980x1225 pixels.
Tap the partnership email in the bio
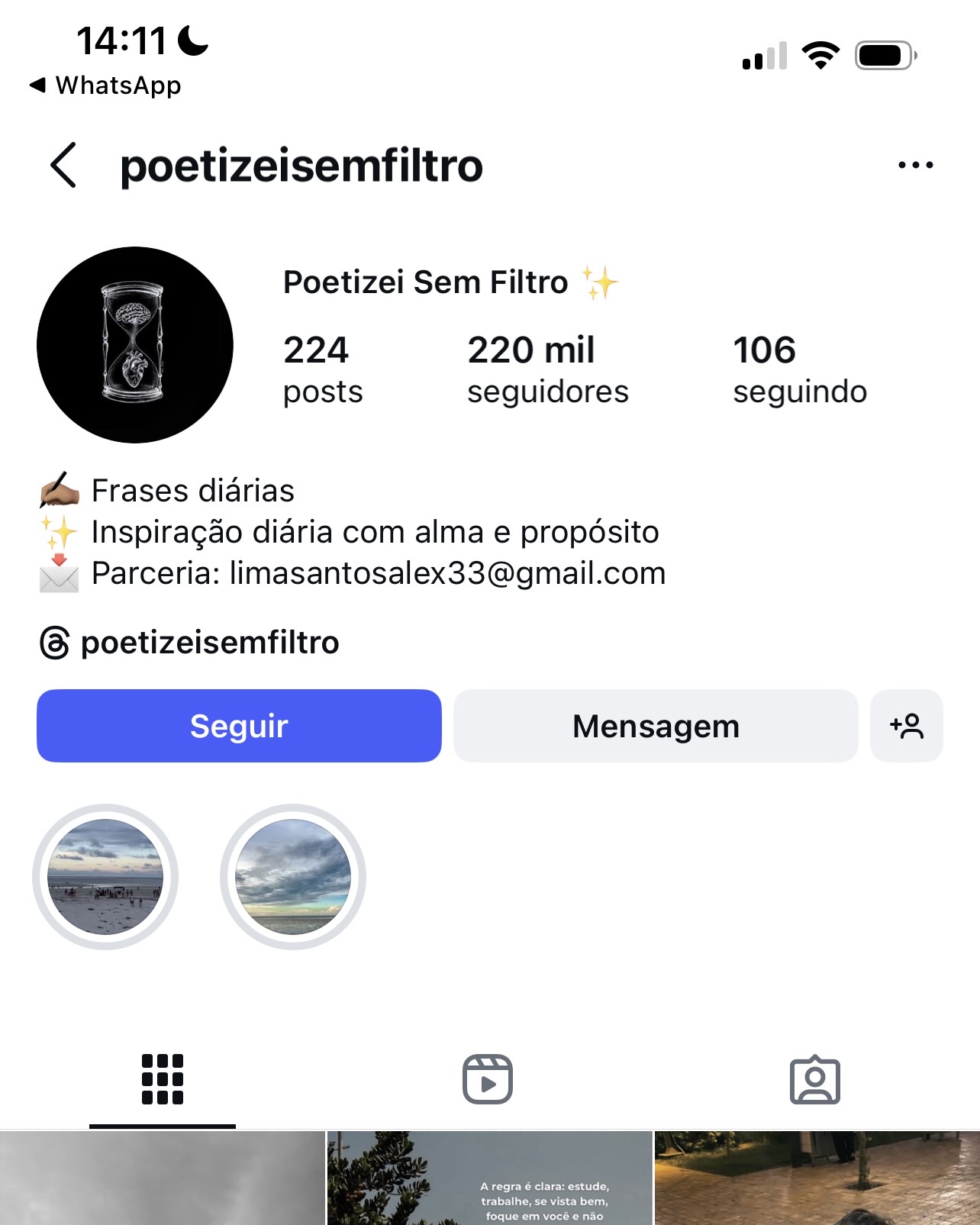[x=446, y=572]
